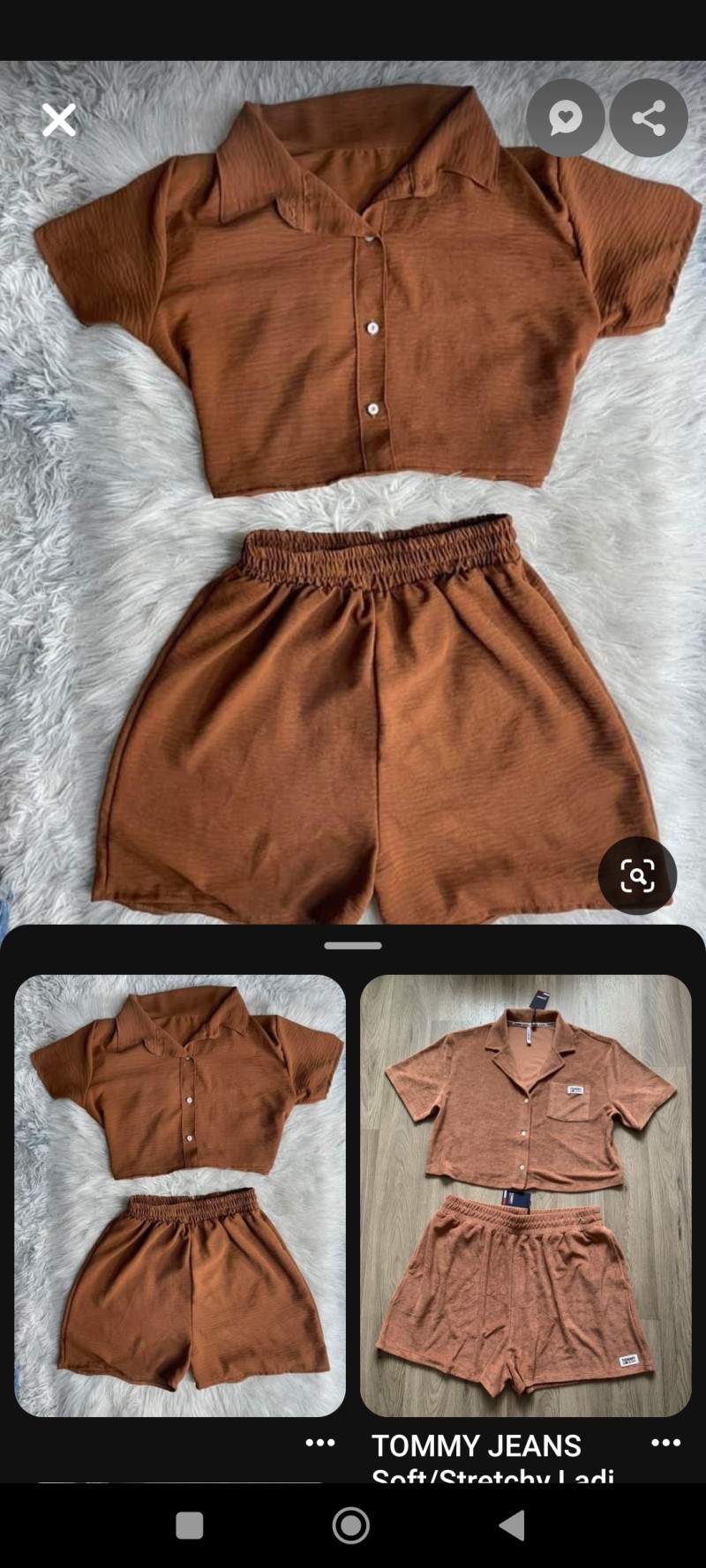Close the pin with the X icon

click(x=59, y=119)
